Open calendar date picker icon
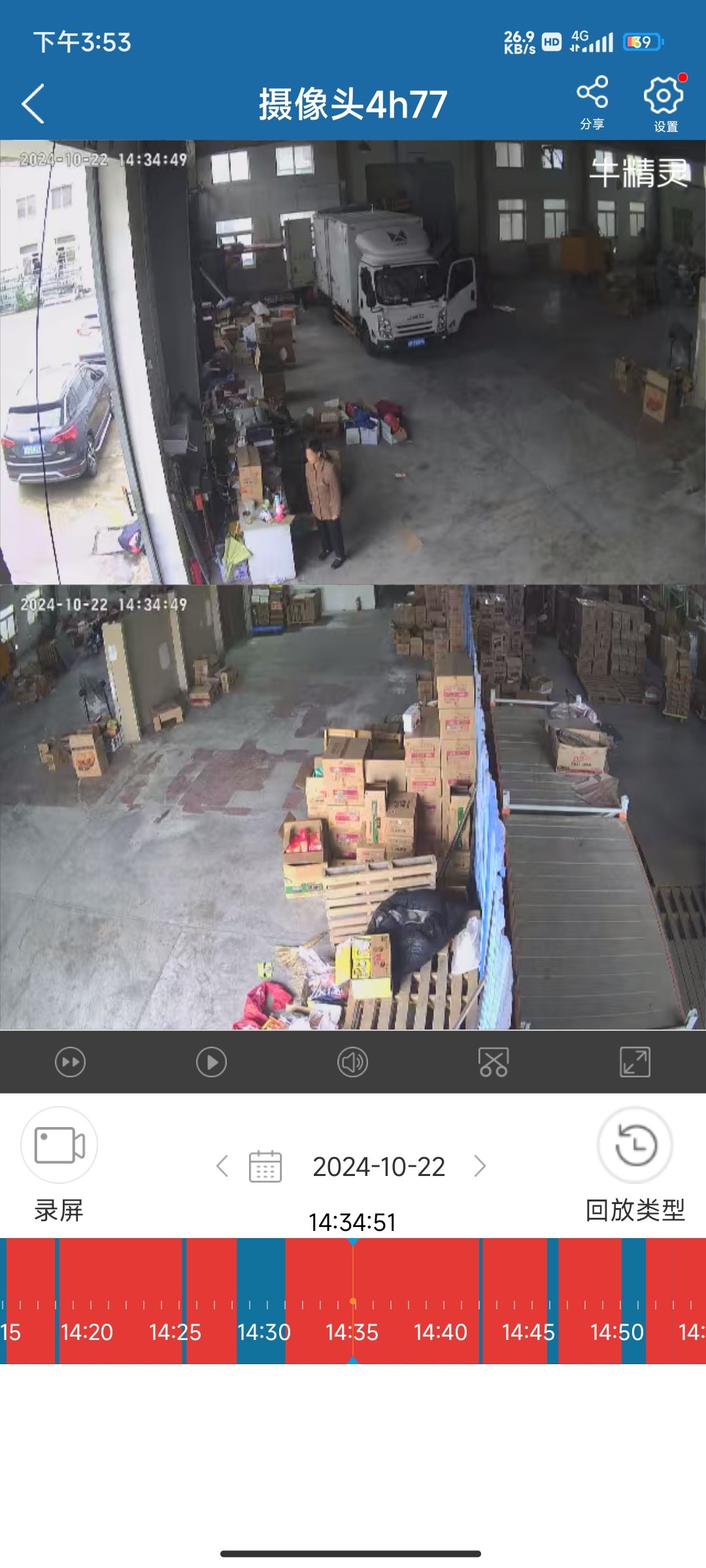This screenshot has width=706, height=1568. [x=265, y=1166]
